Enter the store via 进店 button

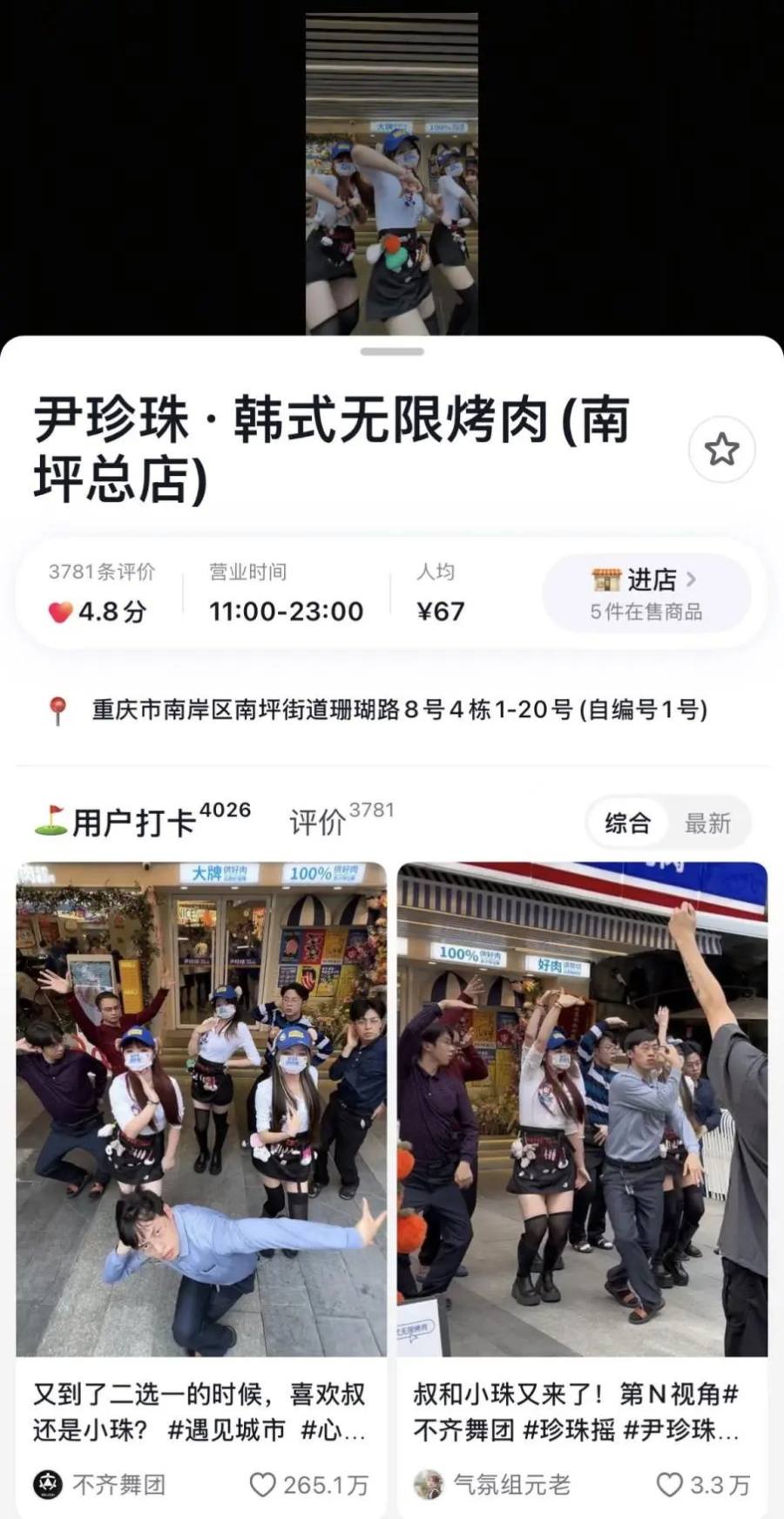click(646, 593)
